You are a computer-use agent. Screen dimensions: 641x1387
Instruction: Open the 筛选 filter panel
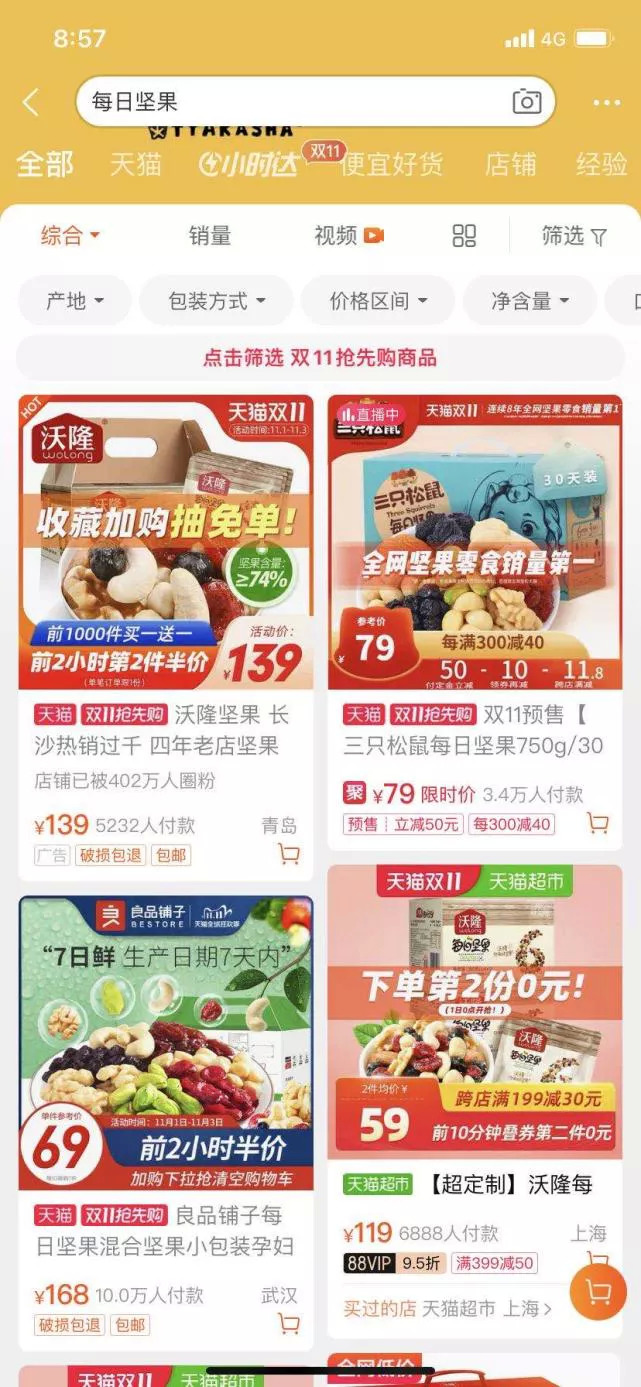pos(574,235)
